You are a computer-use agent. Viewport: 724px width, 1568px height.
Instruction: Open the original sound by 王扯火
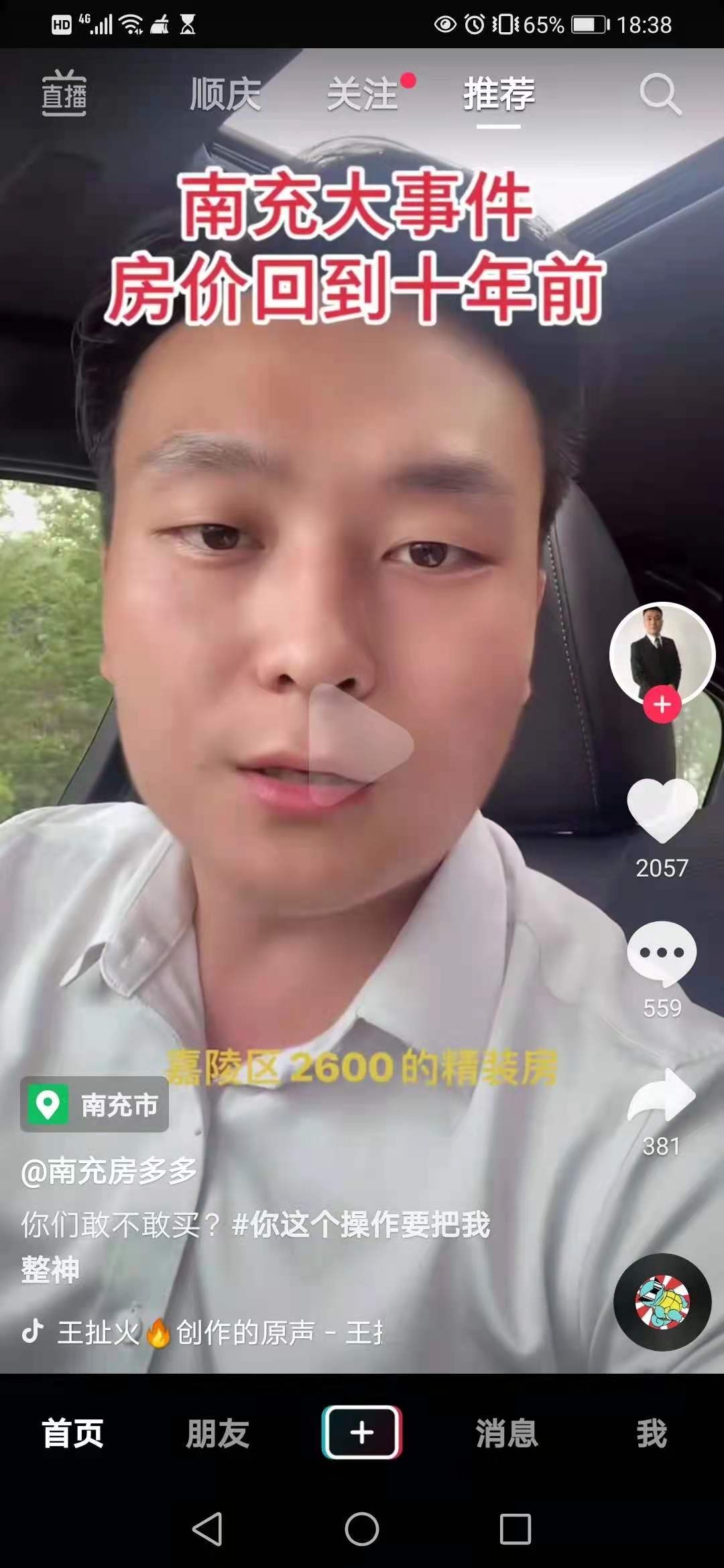coord(201,1333)
